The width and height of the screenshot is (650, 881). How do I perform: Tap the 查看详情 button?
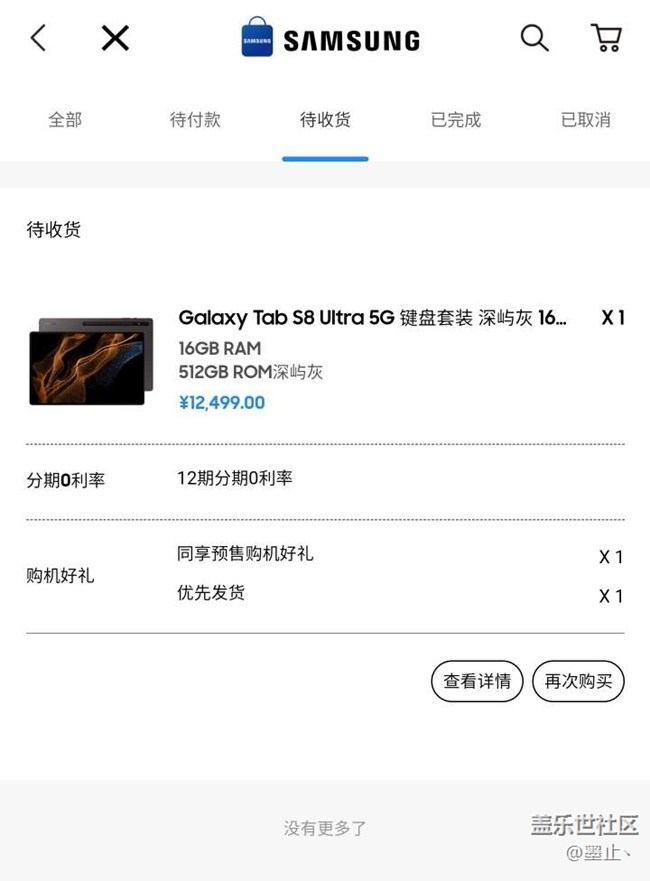(x=477, y=681)
